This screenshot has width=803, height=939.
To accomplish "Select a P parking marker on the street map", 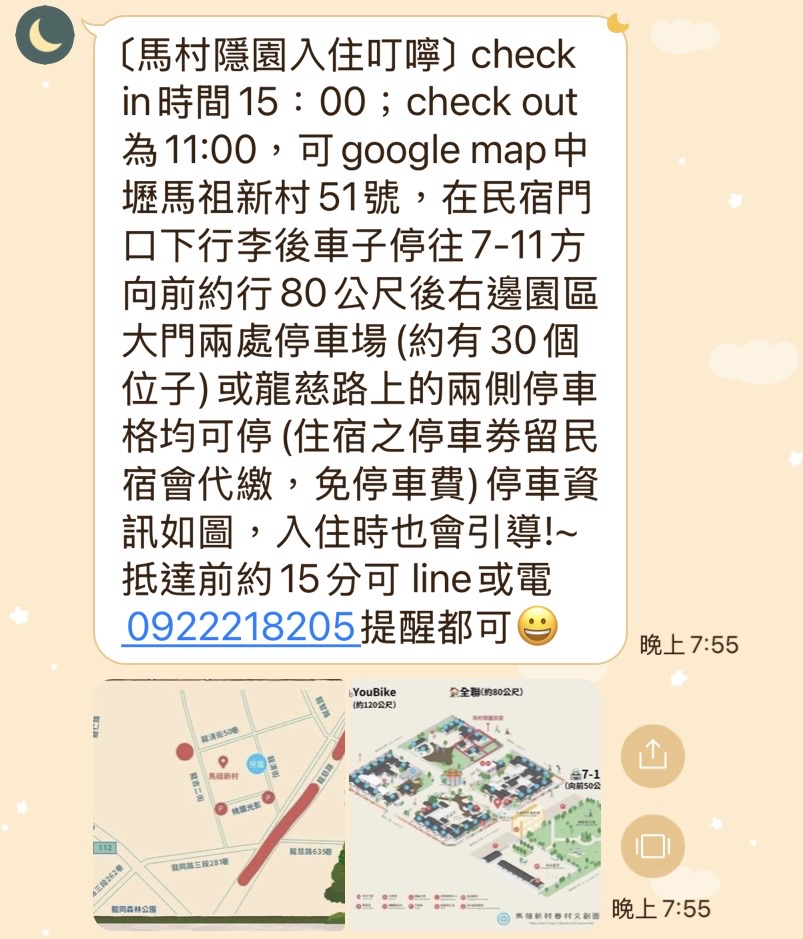I will point(220,808).
